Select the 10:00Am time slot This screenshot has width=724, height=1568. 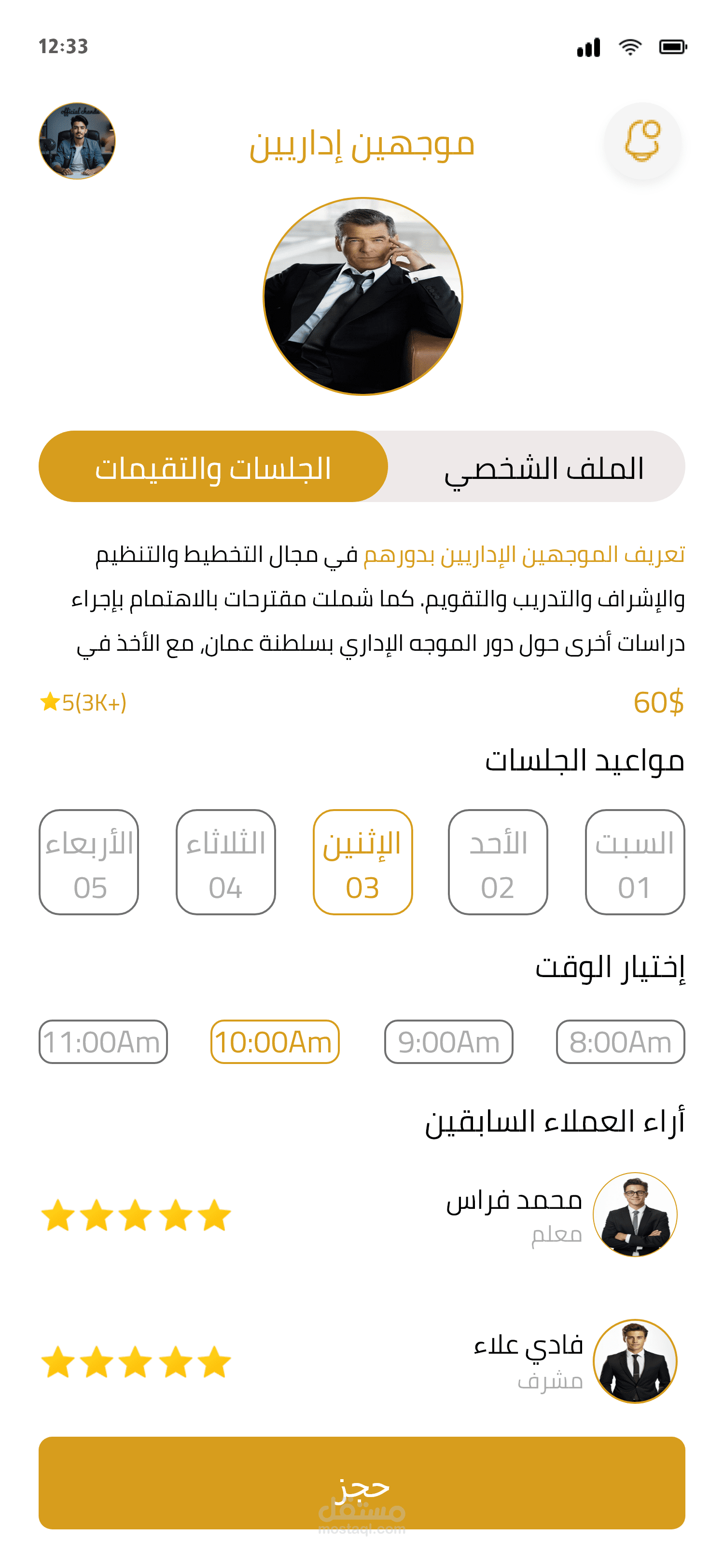point(275,1041)
